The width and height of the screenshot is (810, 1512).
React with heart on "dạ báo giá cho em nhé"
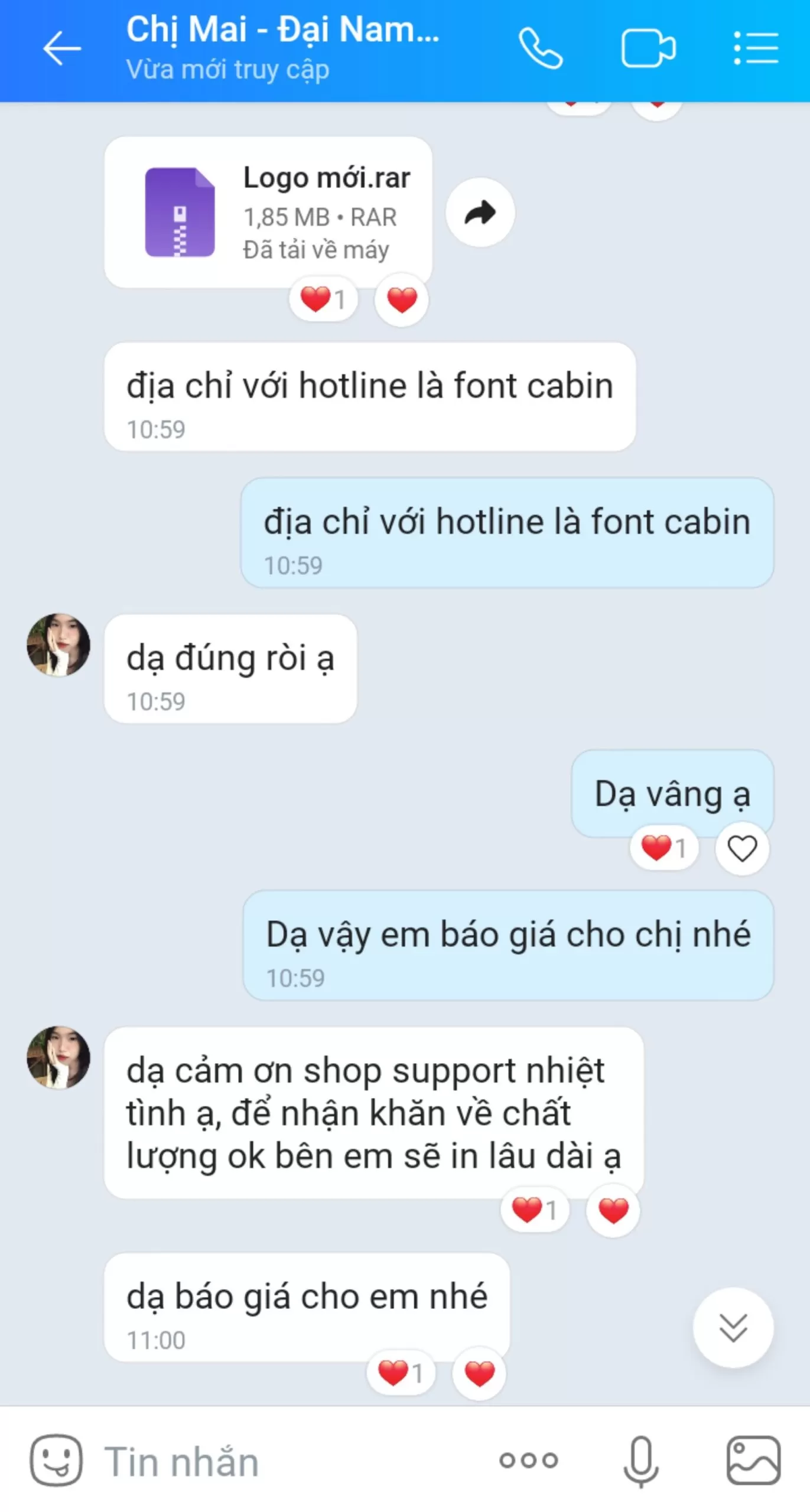pyautogui.click(x=479, y=1373)
